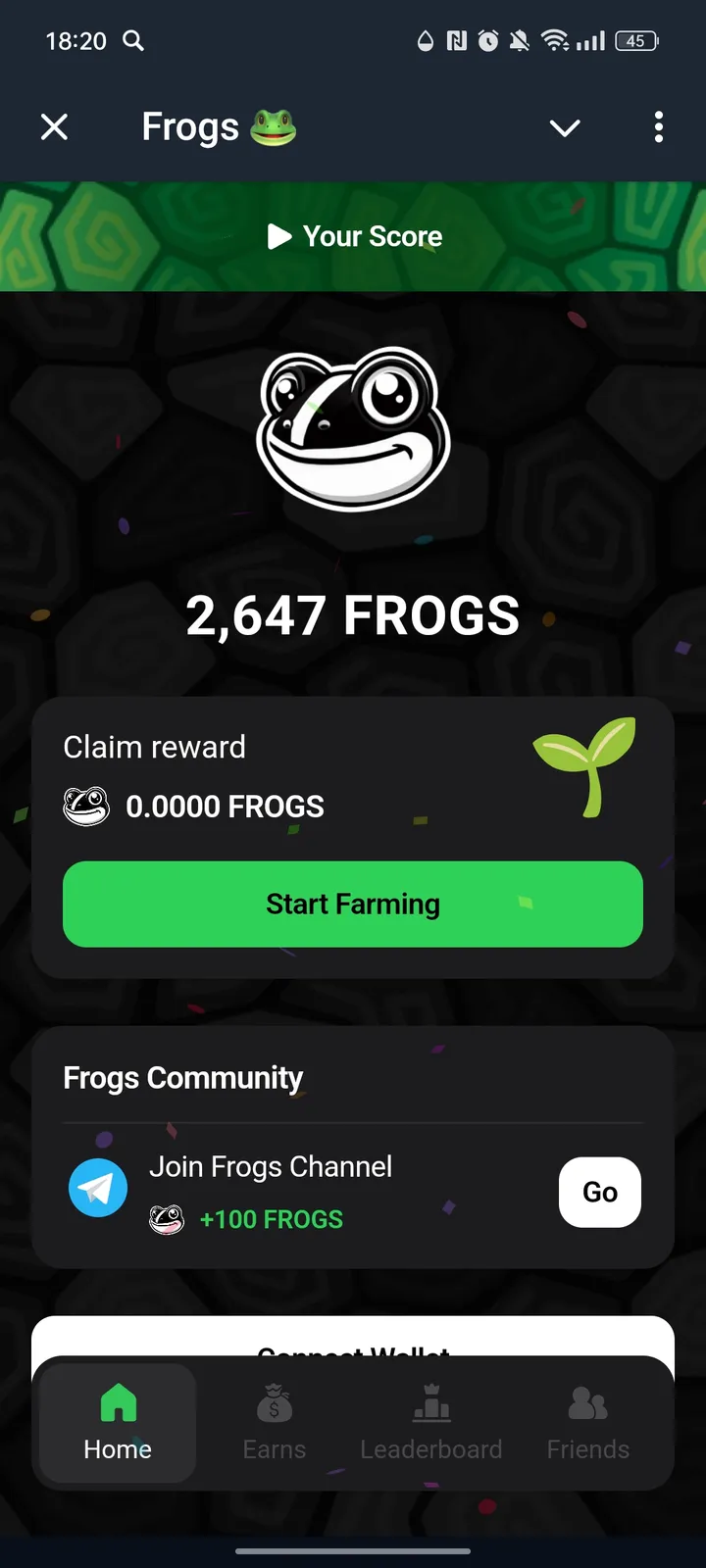706x1568 pixels.
Task: Click the search icon in the status bar
Action: pos(133,41)
